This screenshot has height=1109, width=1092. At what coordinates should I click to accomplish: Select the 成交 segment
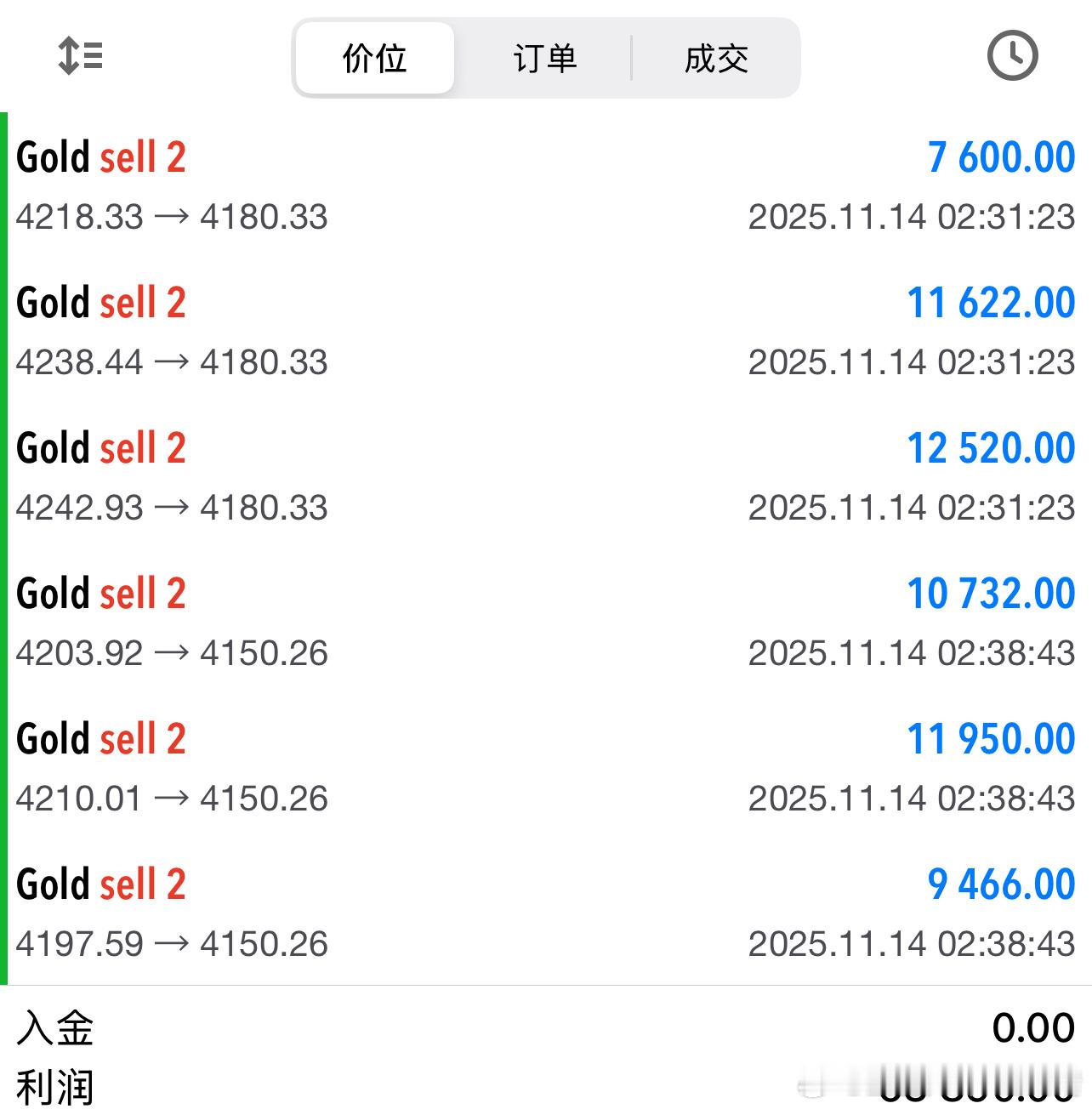click(x=716, y=59)
